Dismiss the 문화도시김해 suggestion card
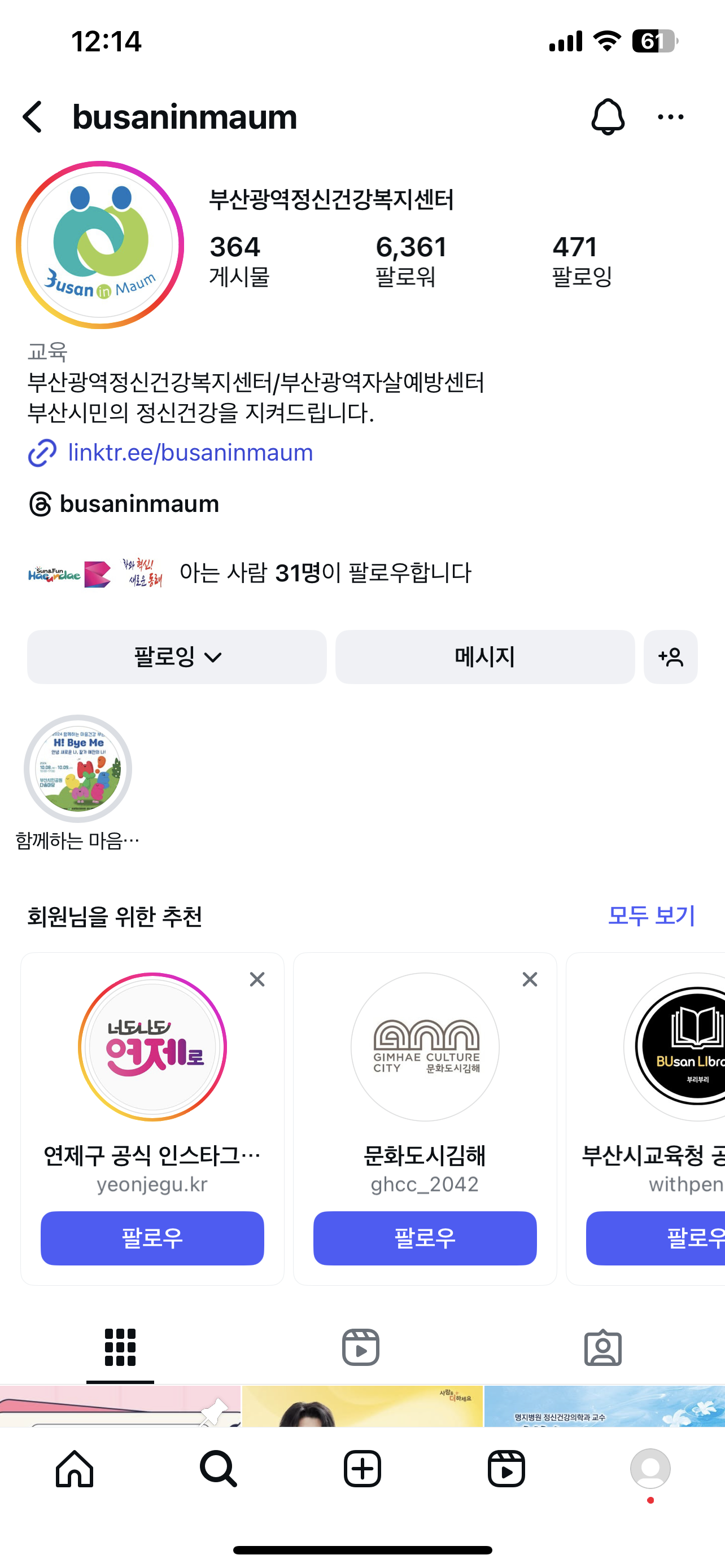Viewport: 725px width, 1568px height. [530, 979]
